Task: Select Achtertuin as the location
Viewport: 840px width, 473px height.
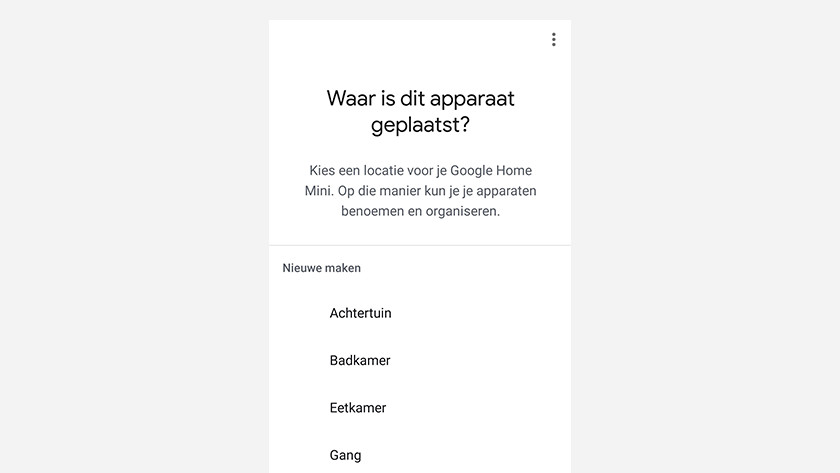Action: point(360,313)
